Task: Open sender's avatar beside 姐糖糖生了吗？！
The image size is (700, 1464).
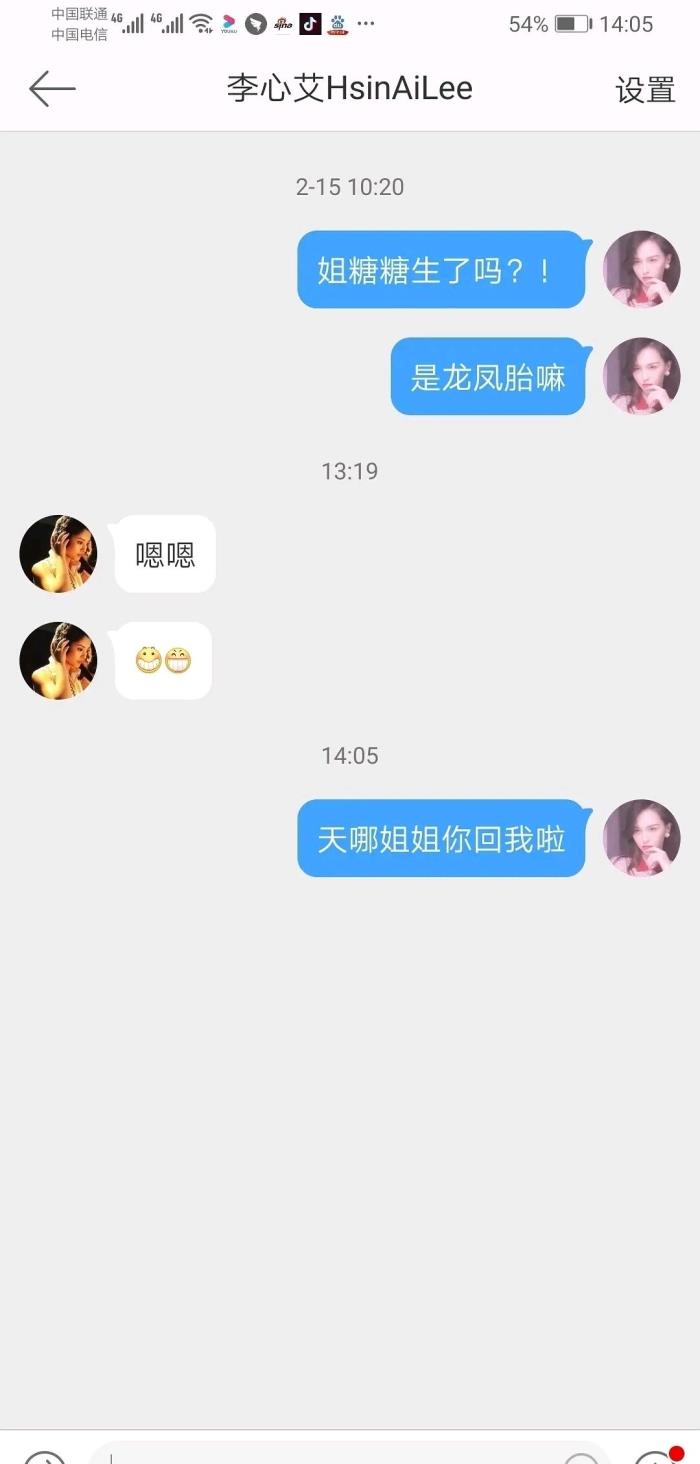Action: tap(642, 269)
